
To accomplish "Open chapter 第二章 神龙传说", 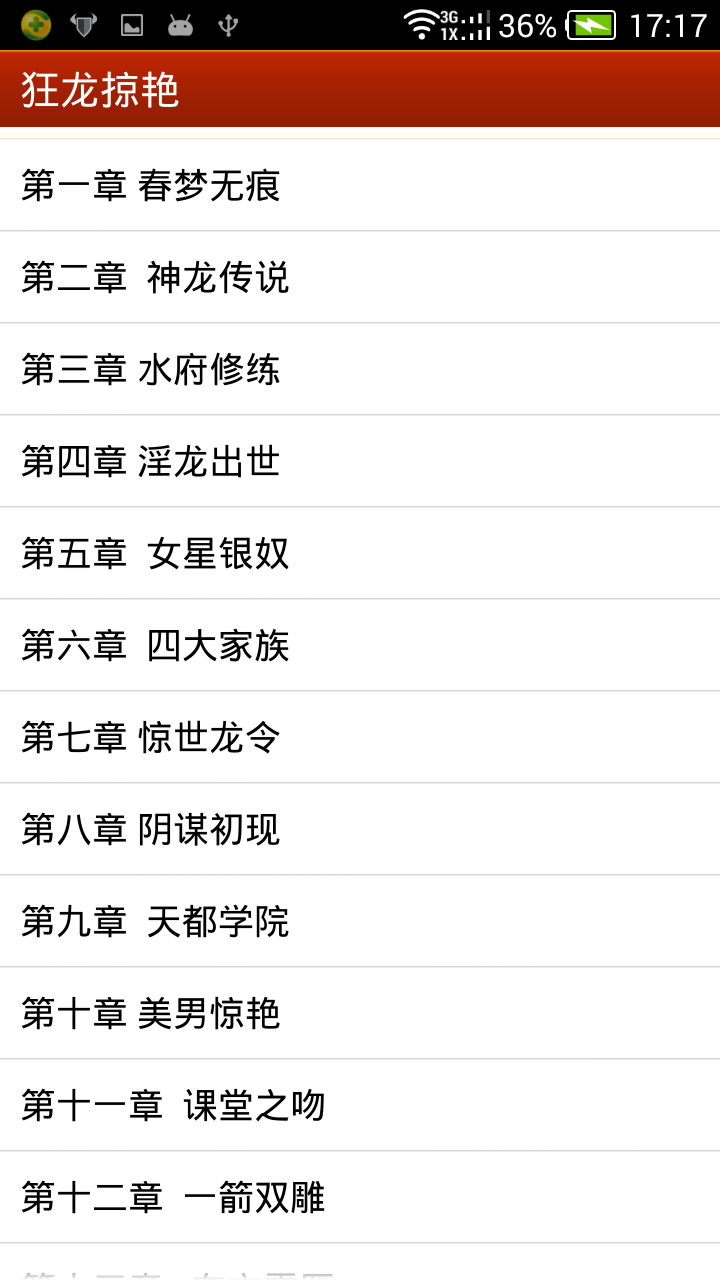I will pos(360,277).
